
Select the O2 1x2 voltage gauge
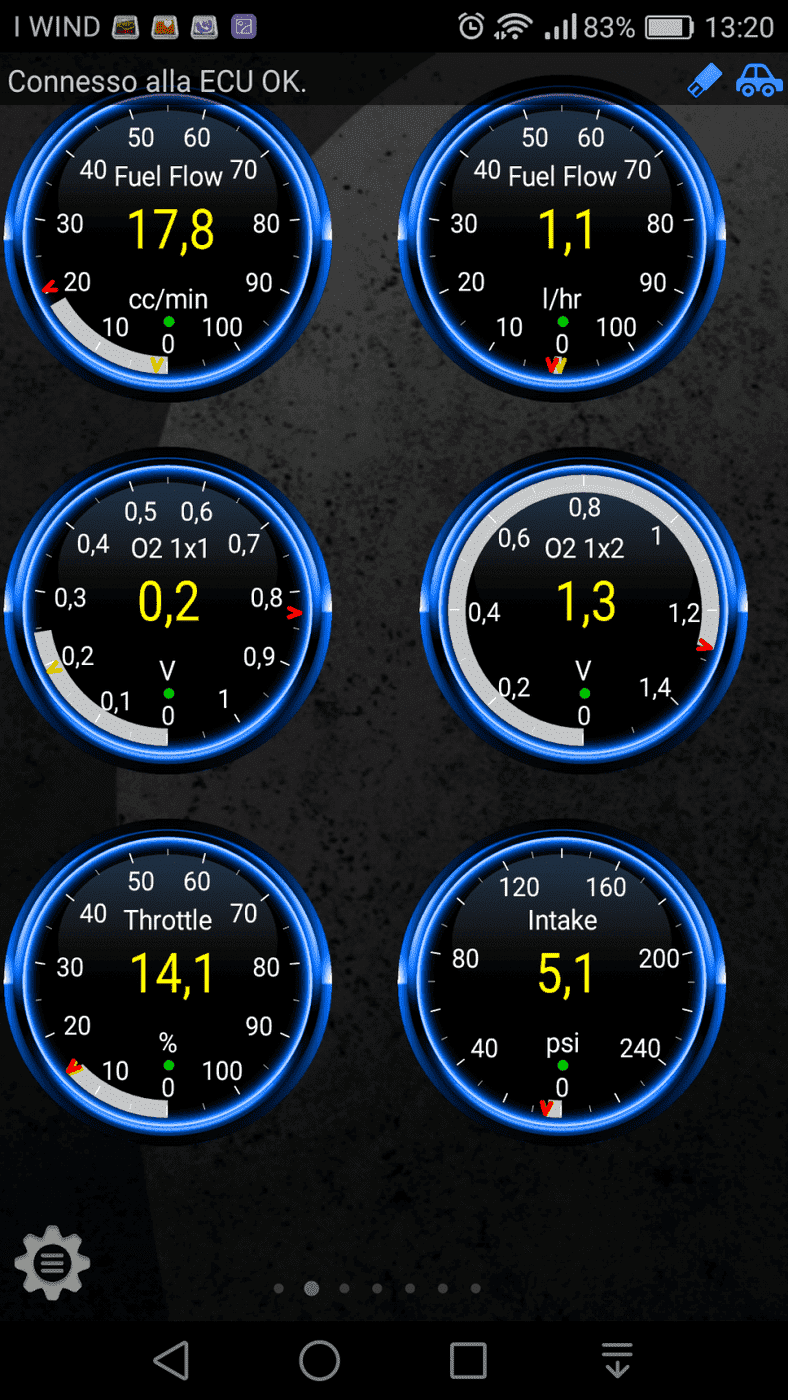tap(584, 607)
